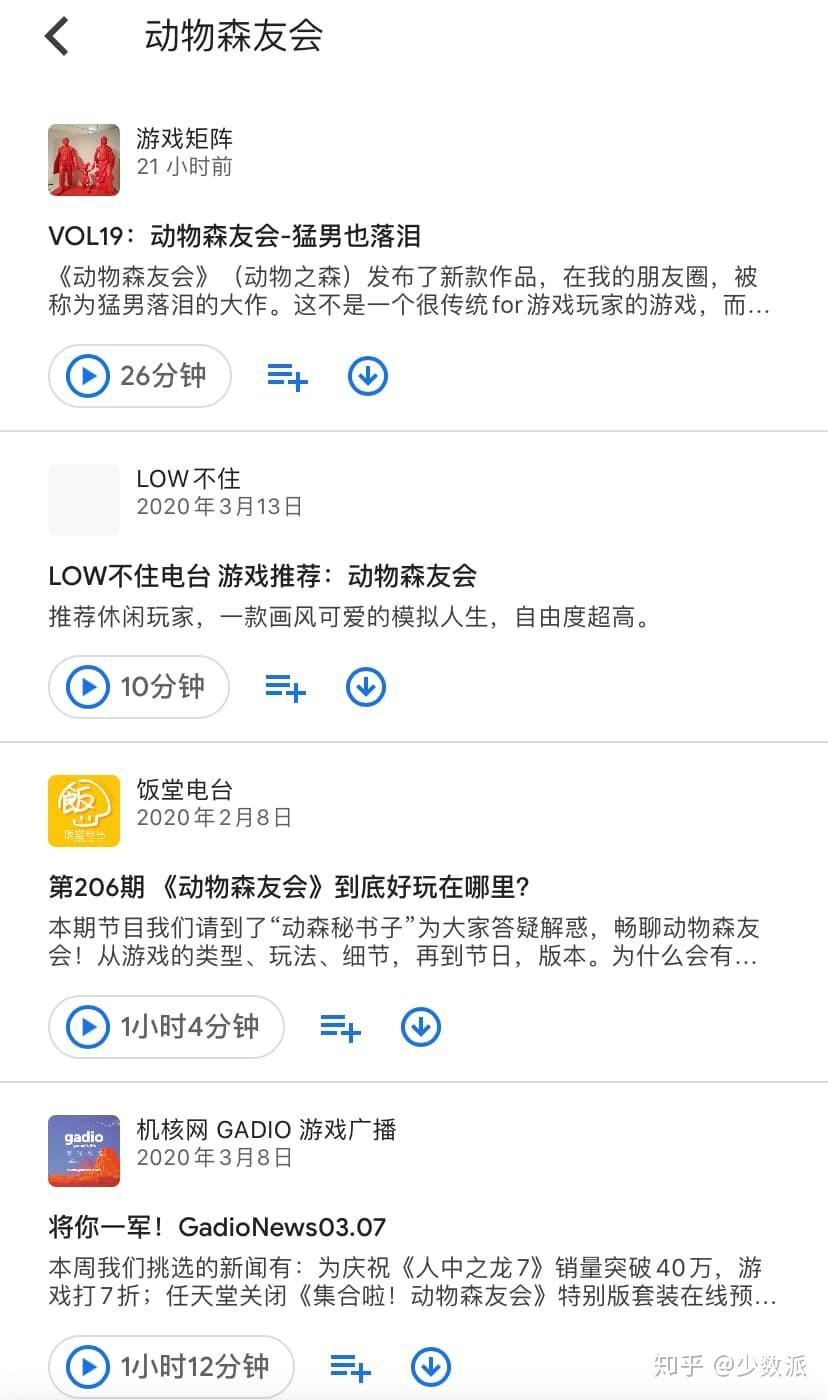The width and height of the screenshot is (828, 1400).
Task: Add VOL19 猛男也落泪 episode to queue
Action: click(x=287, y=377)
